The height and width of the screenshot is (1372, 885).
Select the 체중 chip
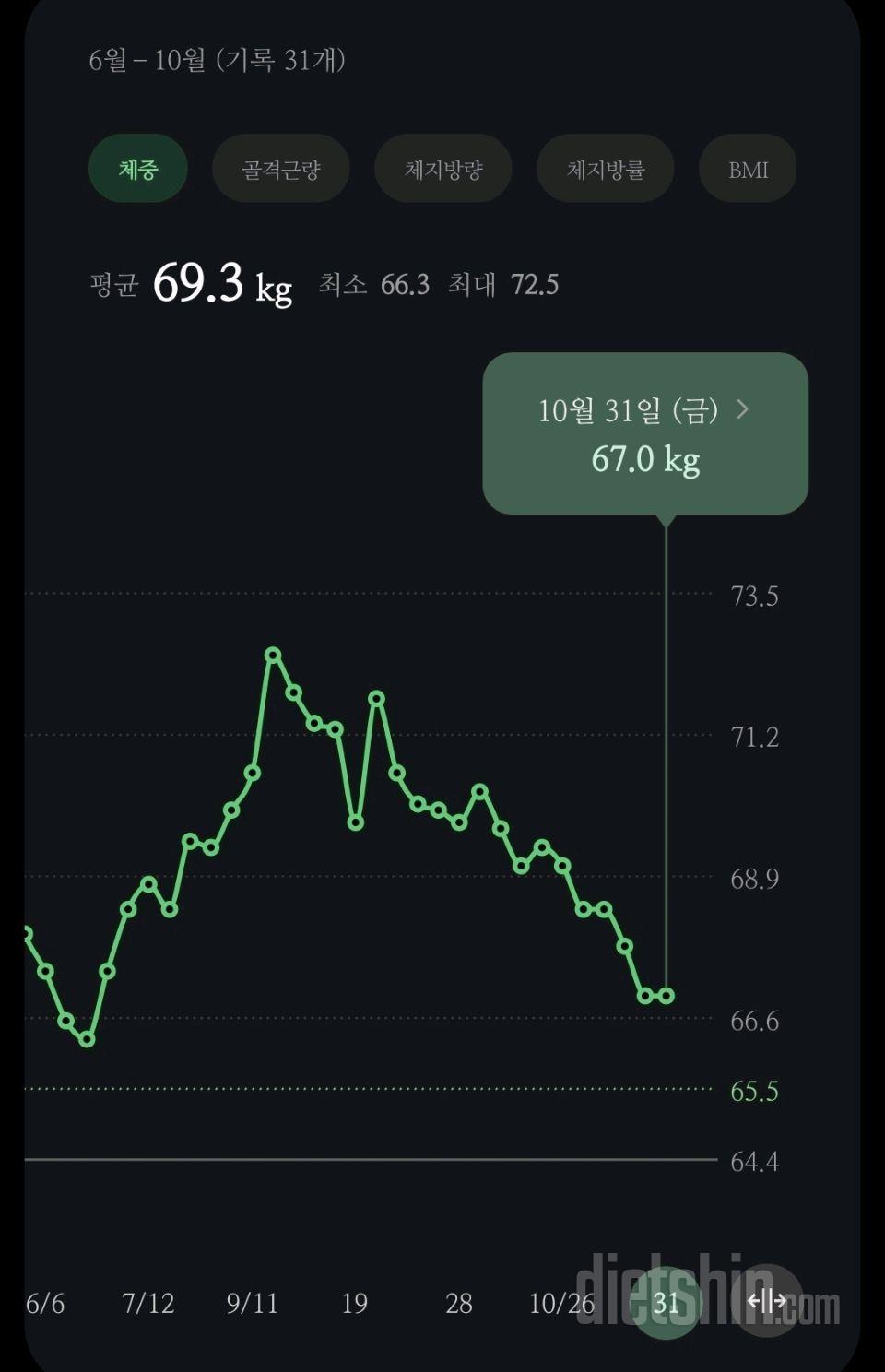(138, 169)
